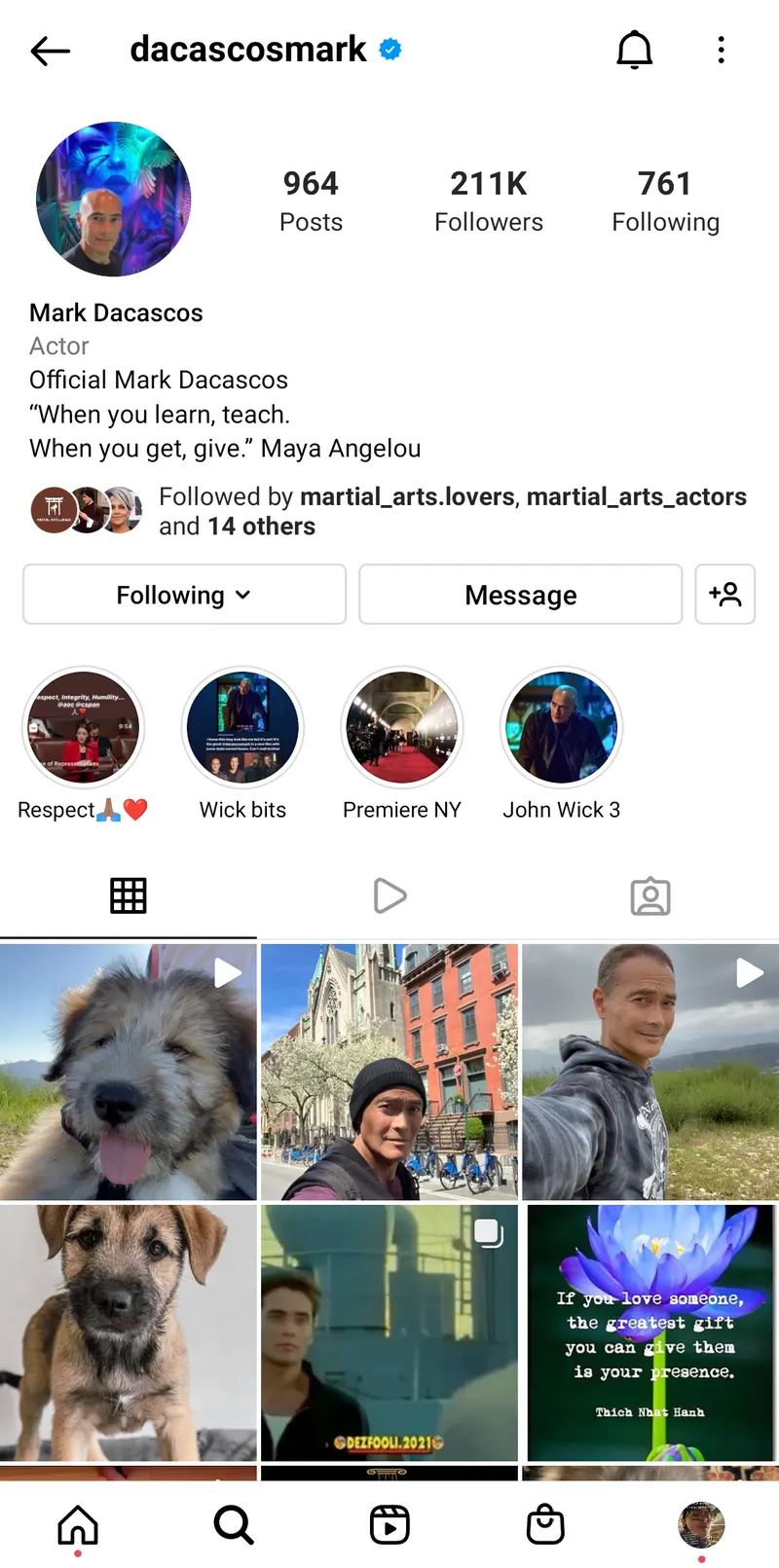Open the Respect story highlight
Screen dimensions: 779x1568
tap(83, 728)
